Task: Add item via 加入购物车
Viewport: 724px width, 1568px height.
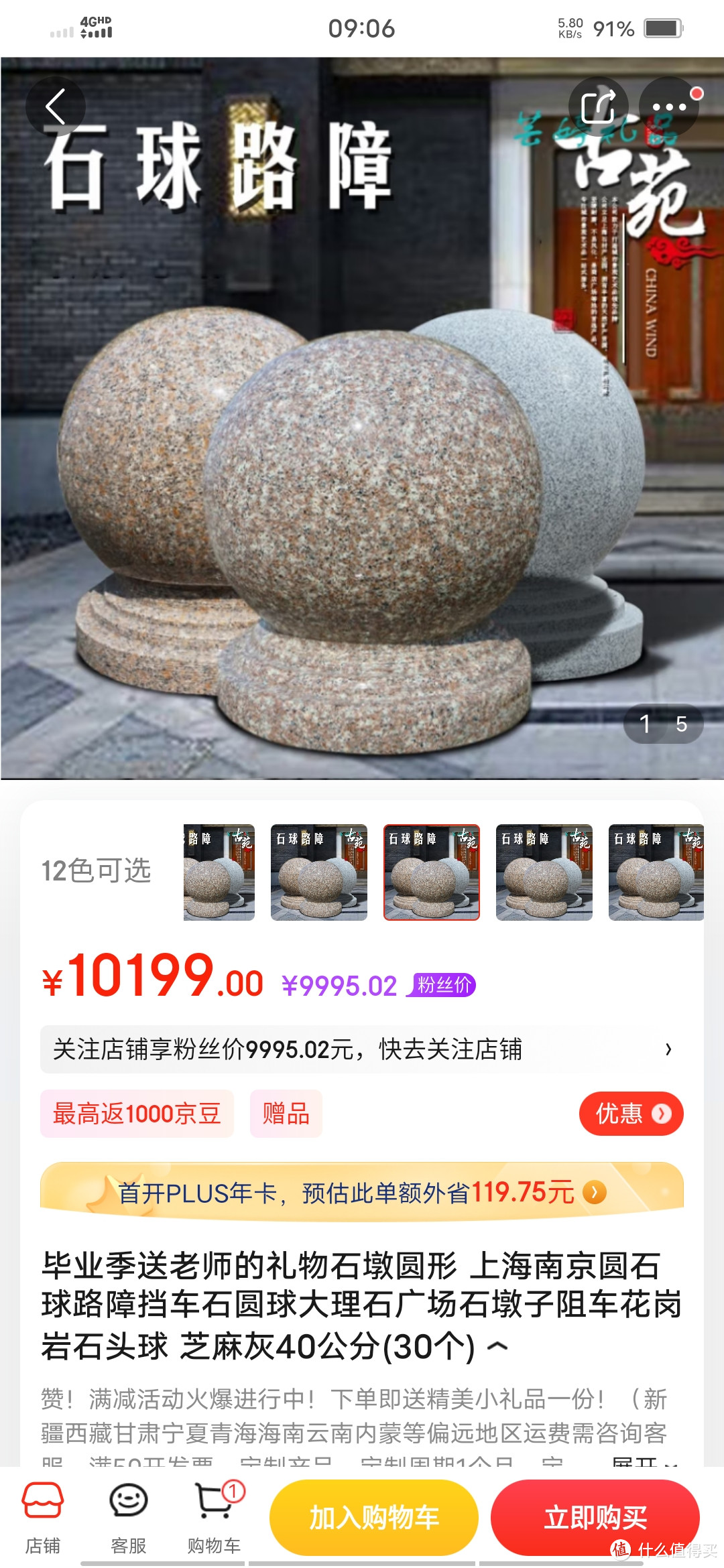Action: (x=373, y=1518)
